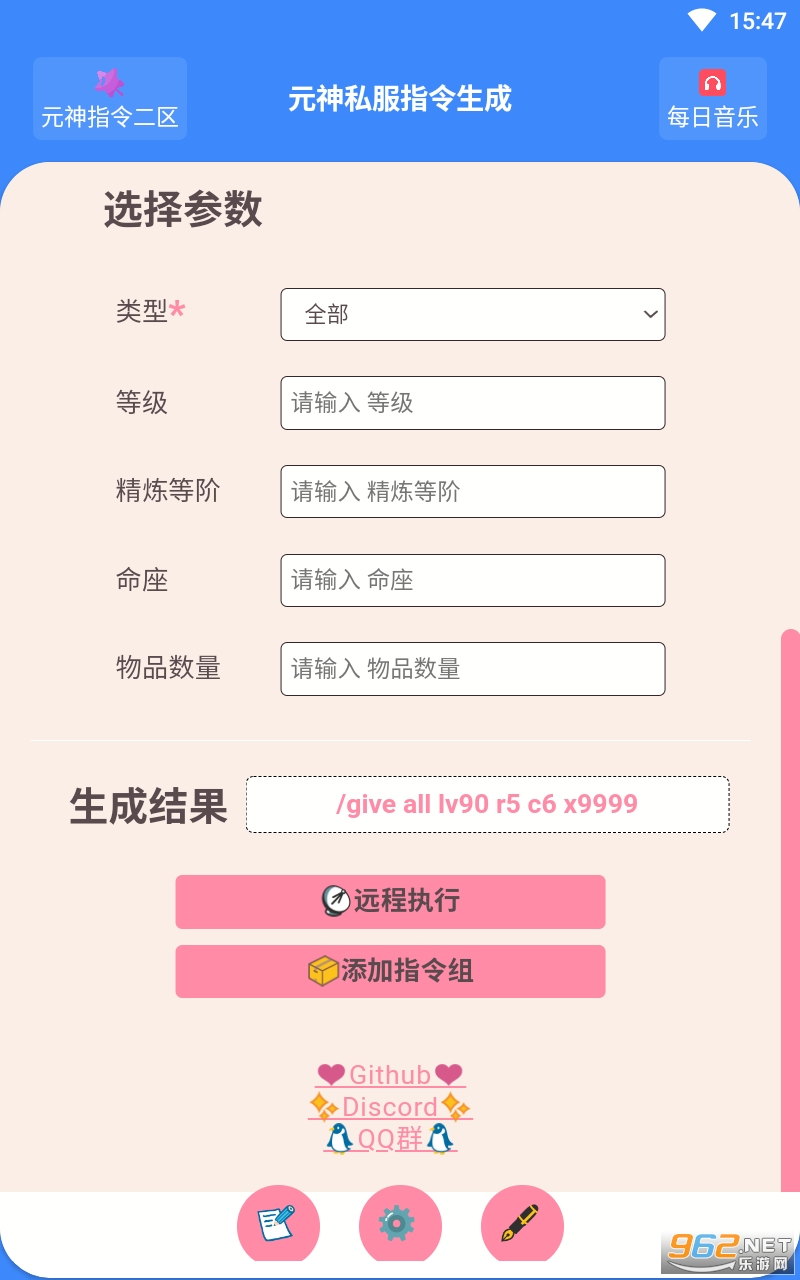Open the notepad icon at bottom

[x=278, y=1223]
